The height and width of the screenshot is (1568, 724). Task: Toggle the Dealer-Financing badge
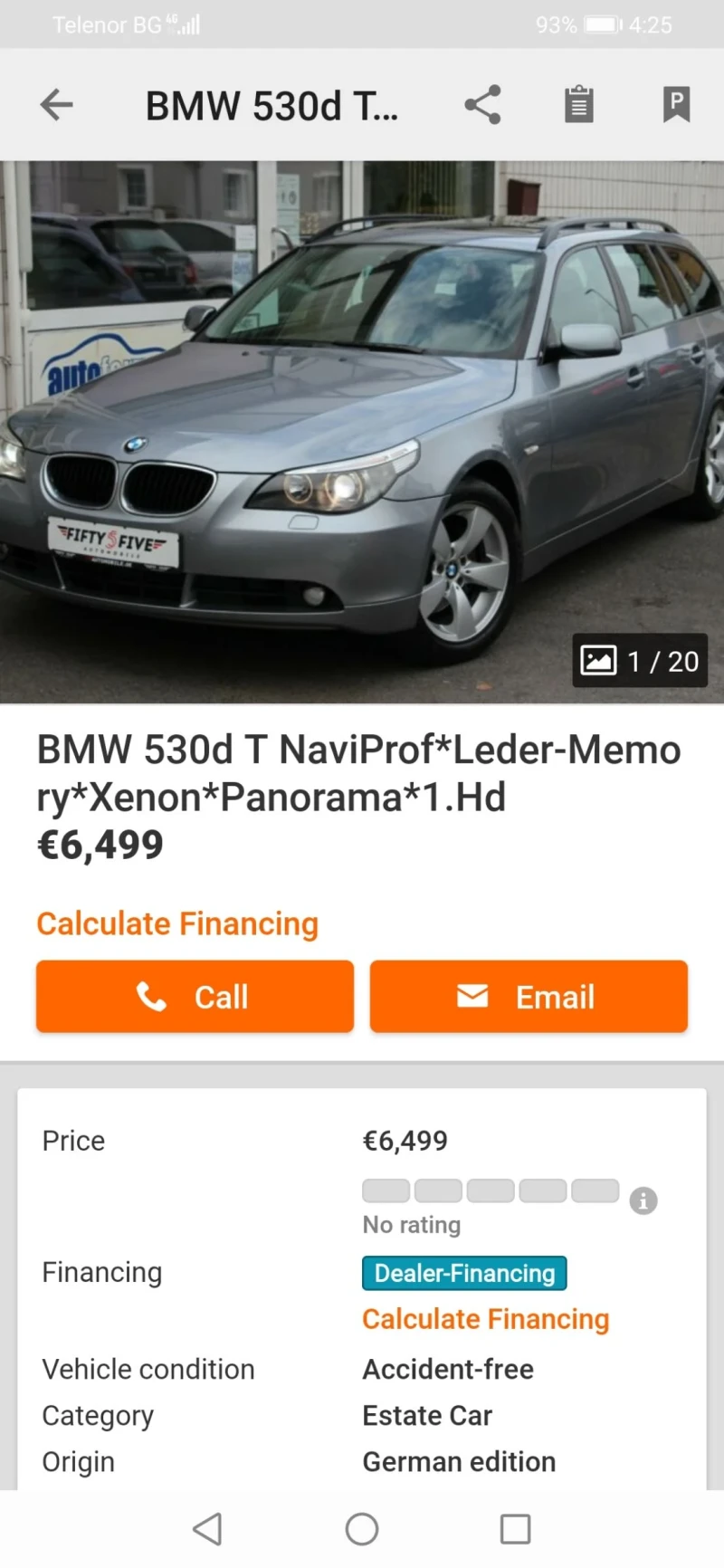pos(463,1273)
